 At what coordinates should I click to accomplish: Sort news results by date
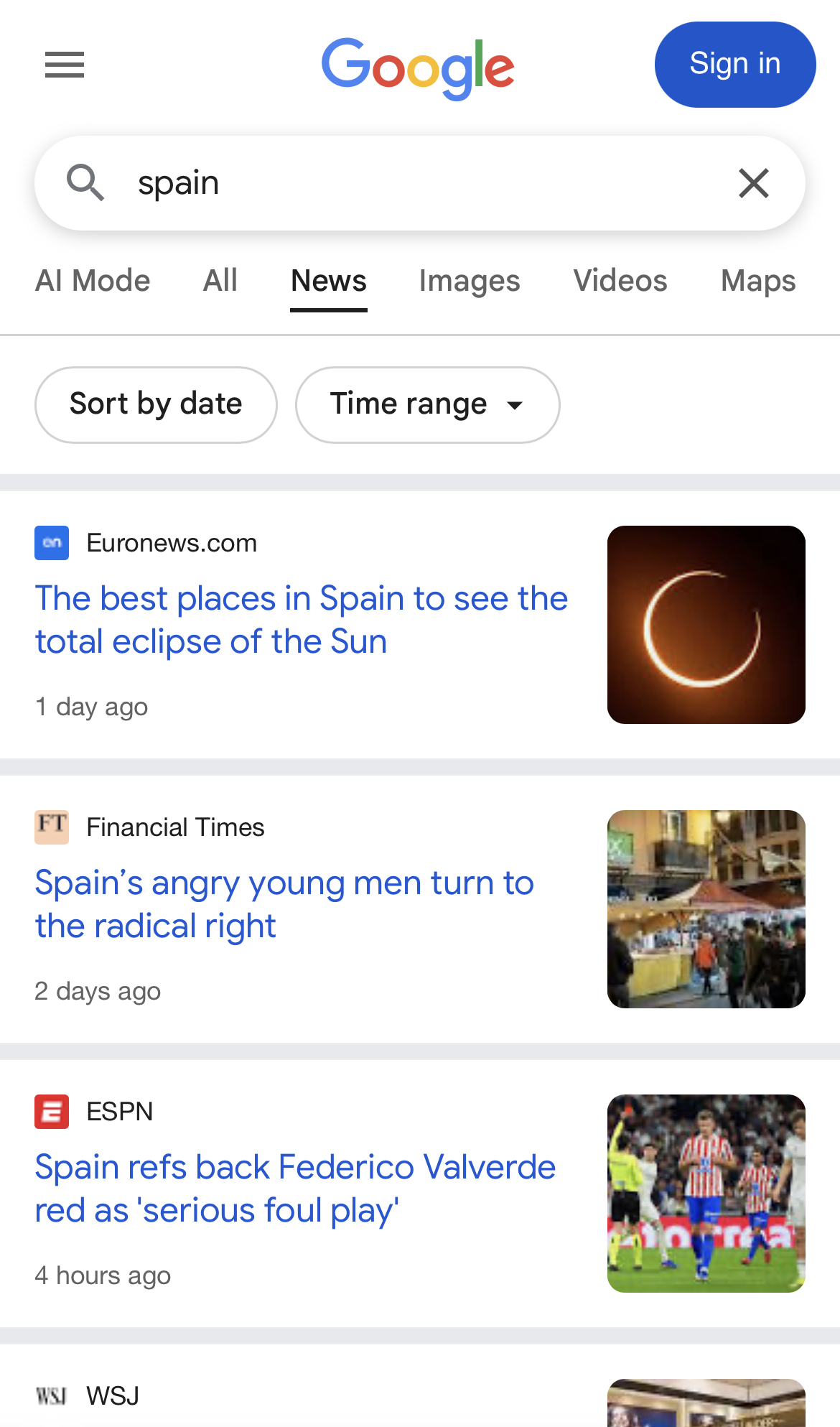click(x=156, y=404)
